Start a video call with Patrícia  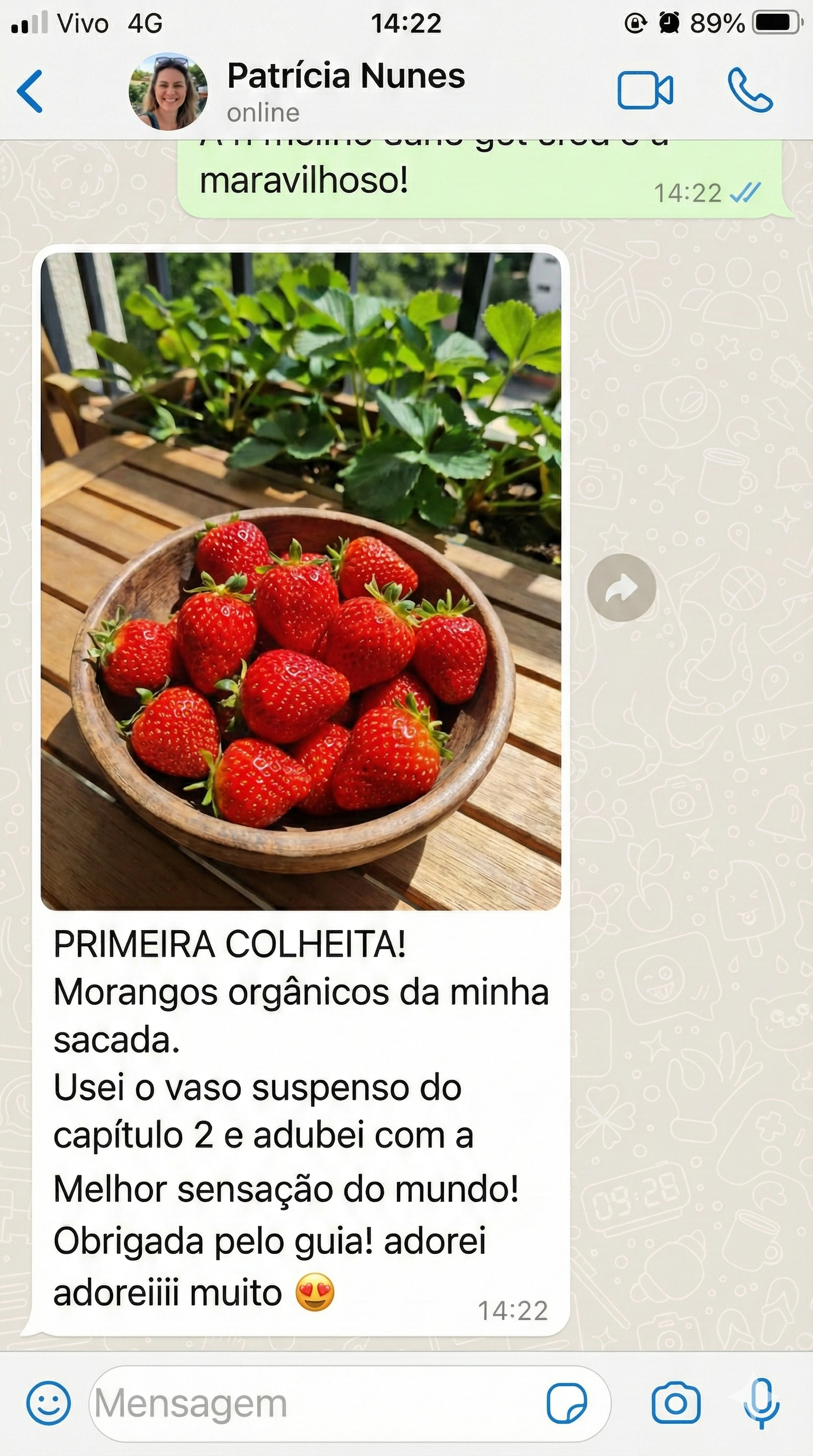click(x=645, y=90)
